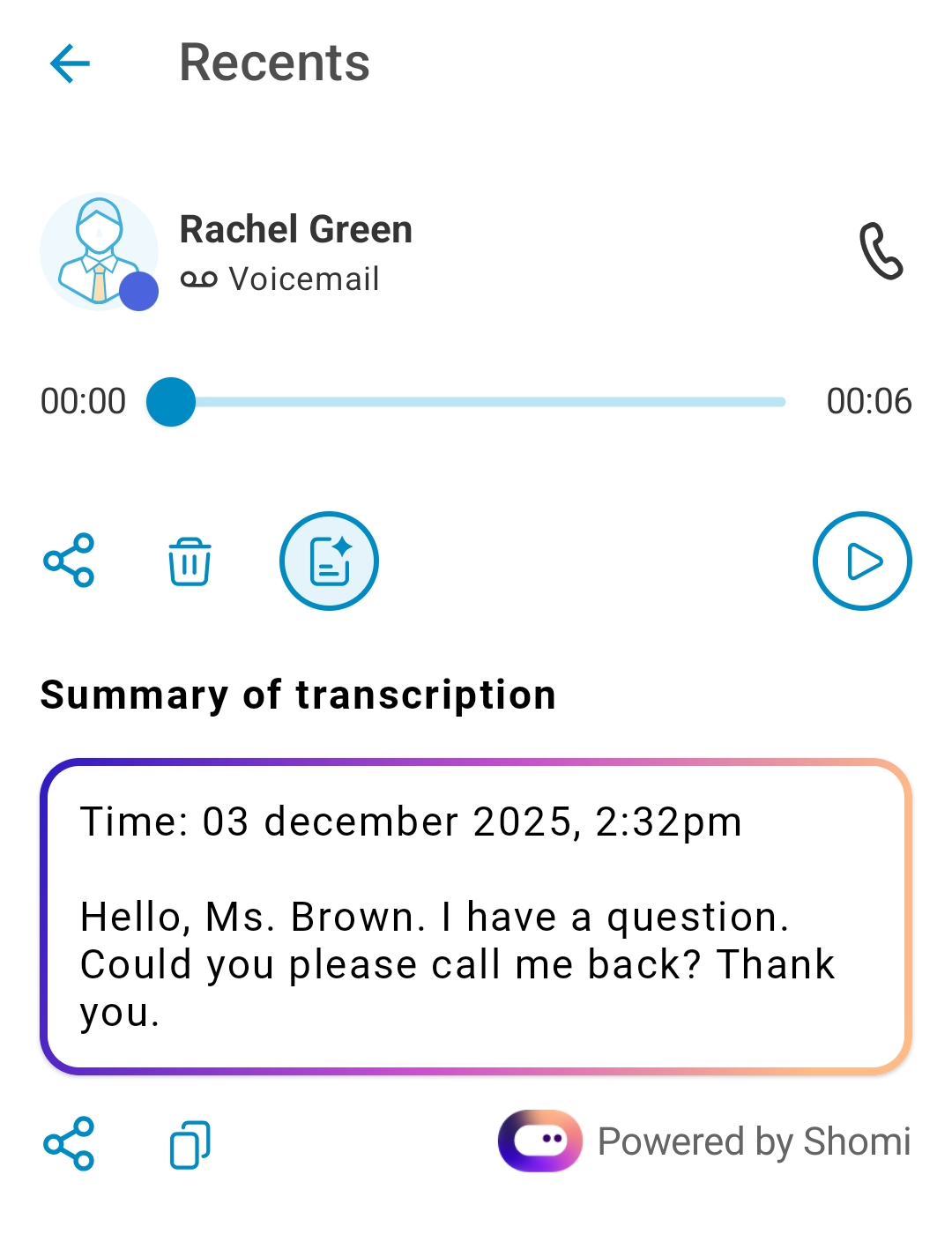Screen dimensions: 952x1234
Task: Go back from the Recents screen
Action: (71, 63)
